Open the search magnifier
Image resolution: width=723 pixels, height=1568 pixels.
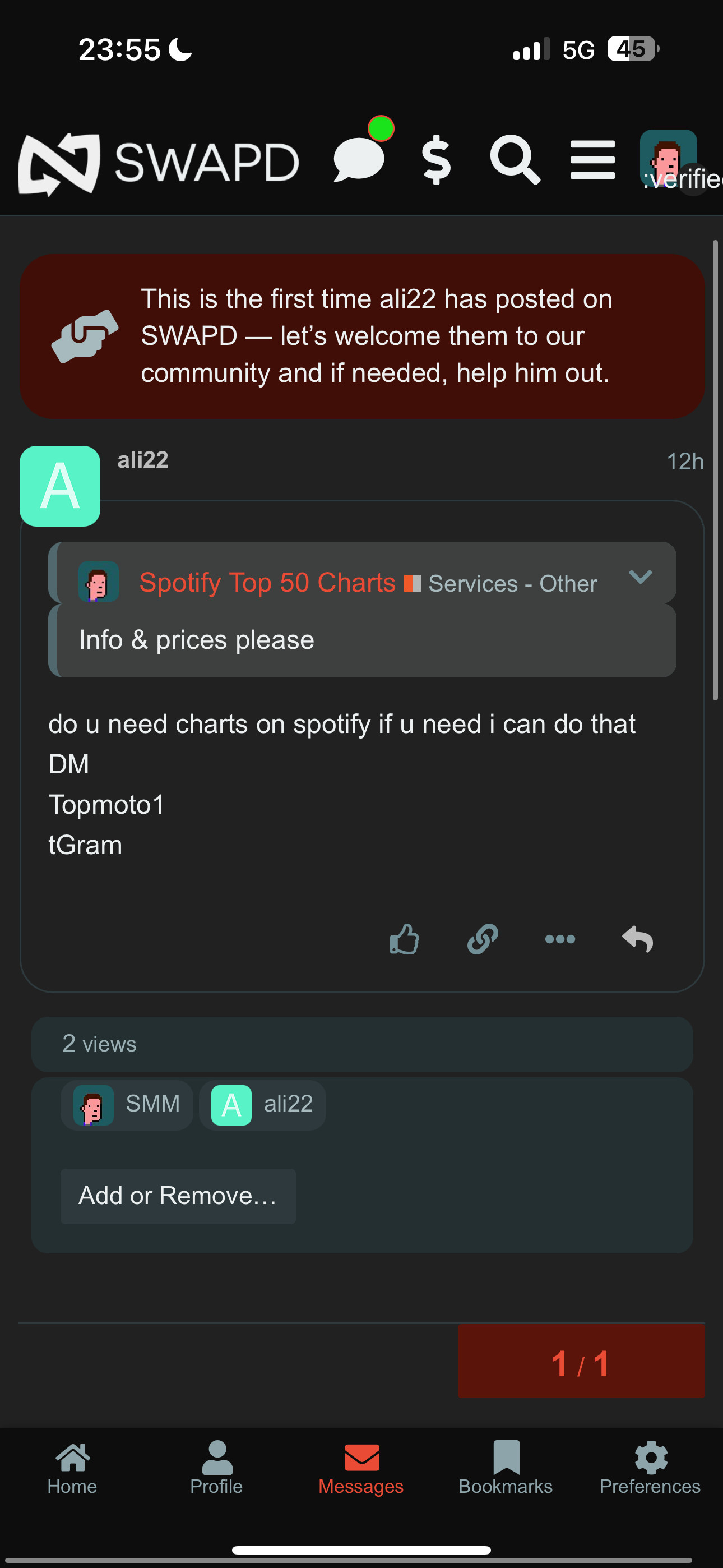515,160
